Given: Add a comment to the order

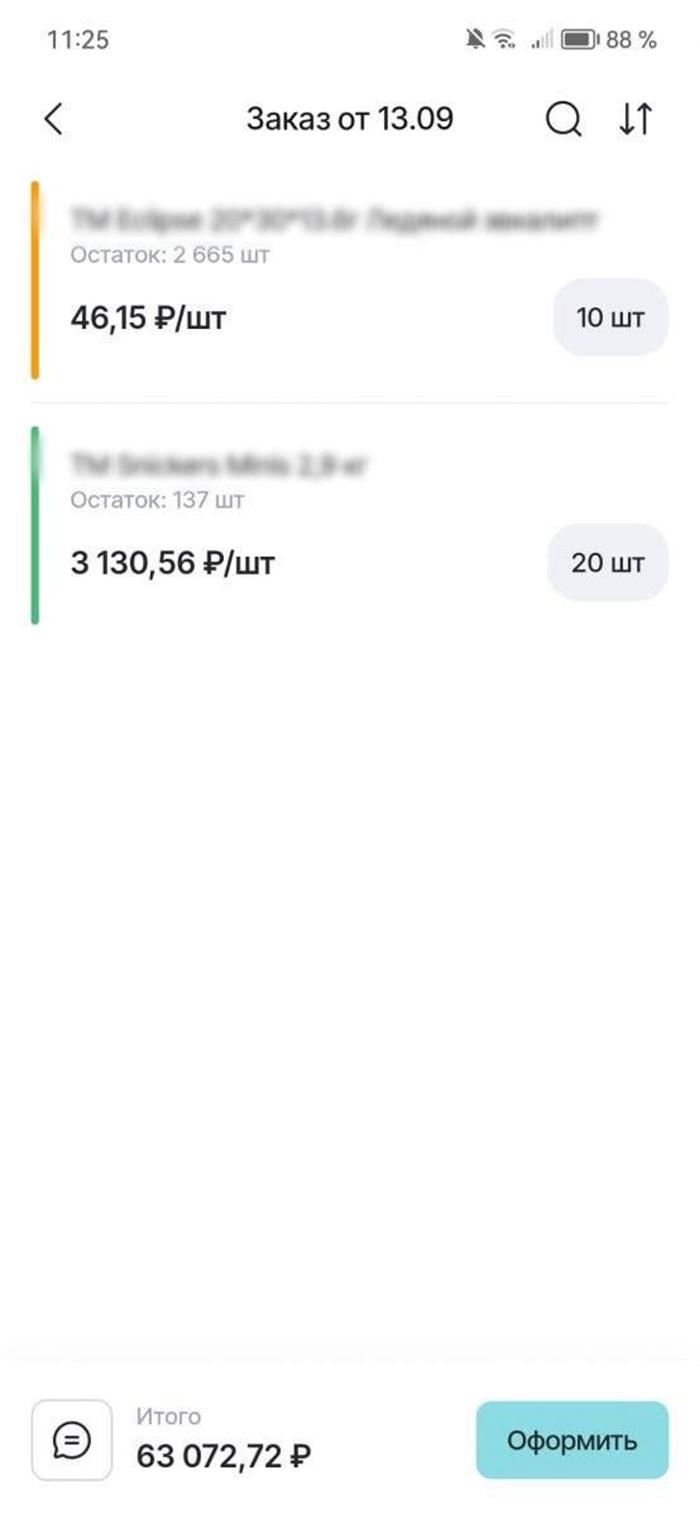Looking at the screenshot, I should coord(72,1440).
